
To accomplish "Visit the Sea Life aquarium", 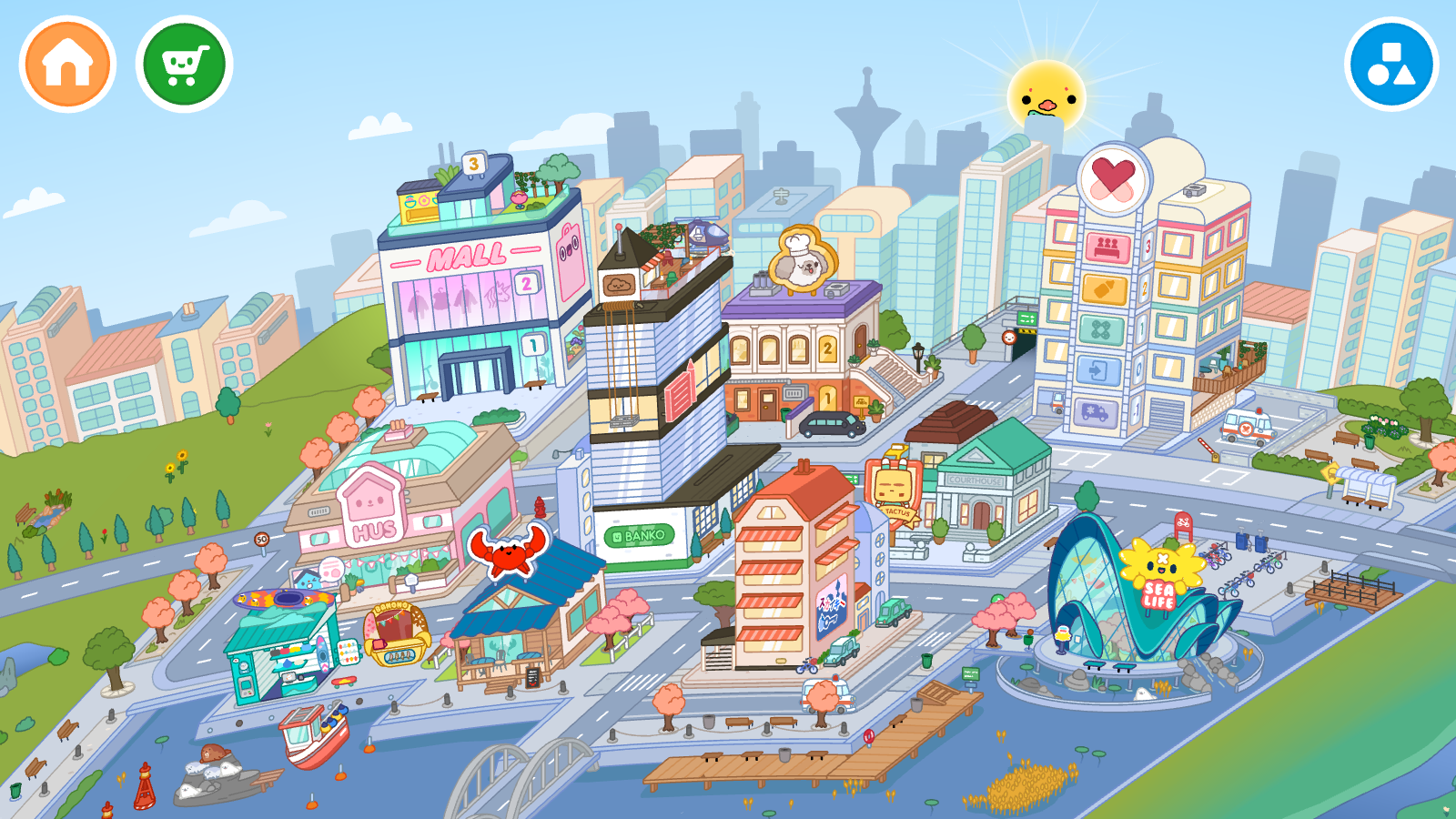I will [x=1128, y=591].
